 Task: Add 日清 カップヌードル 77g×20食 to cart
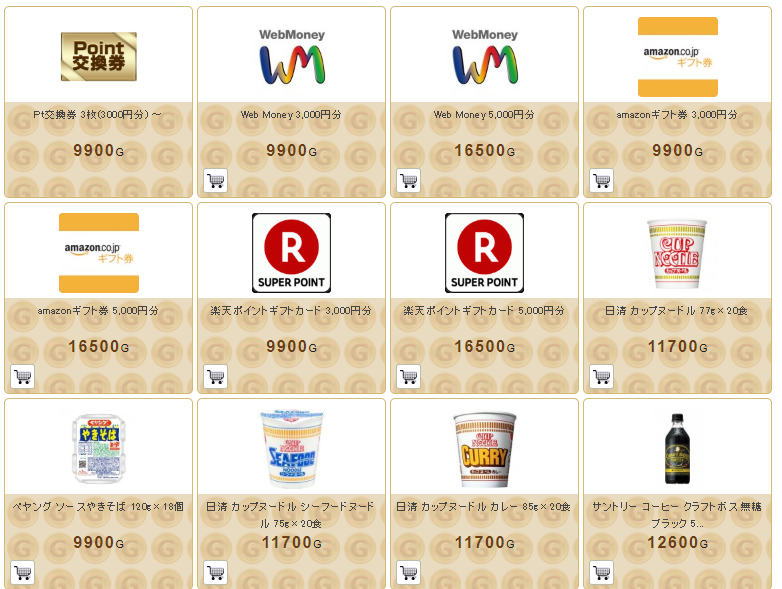[601, 377]
